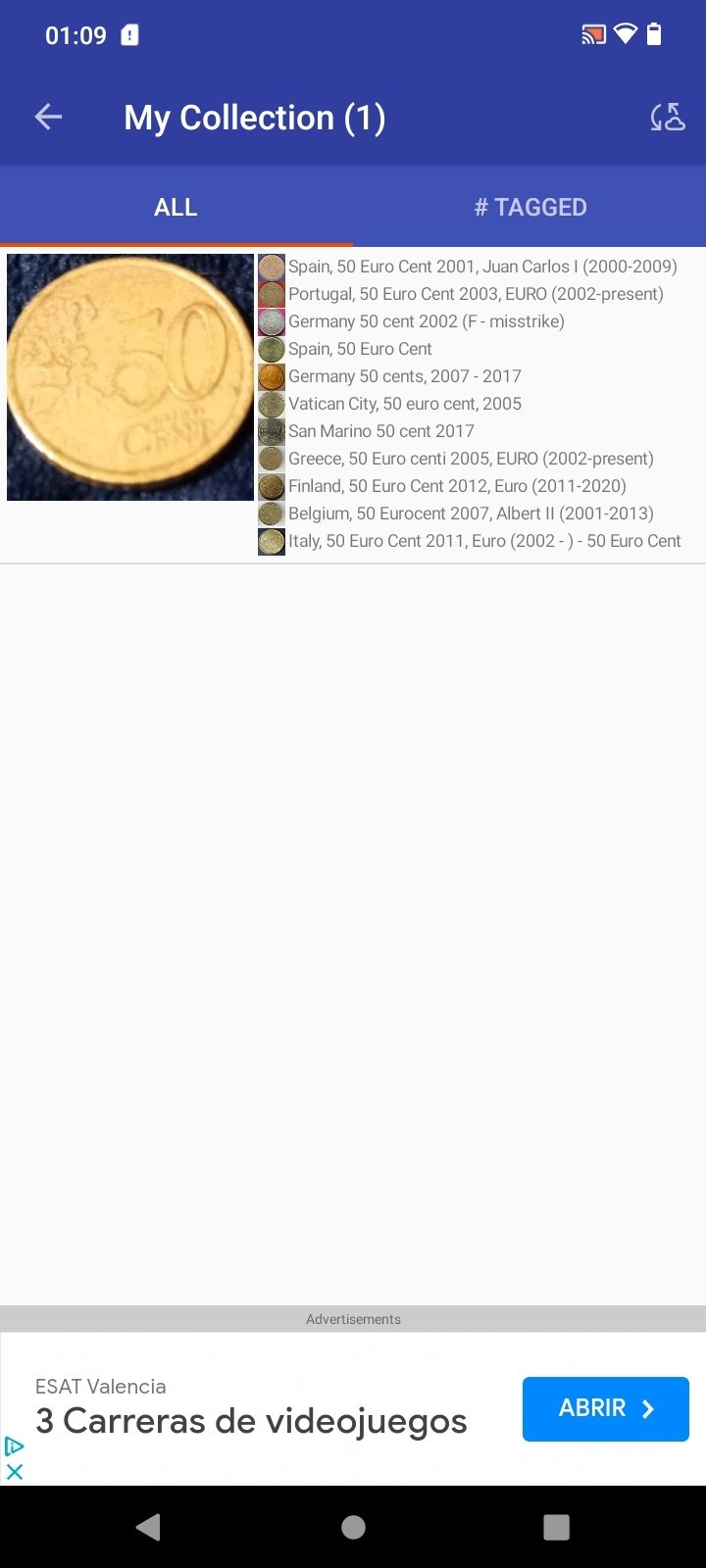Tap ABRIR on the ESAT Valencia ad
This screenshot has height=1568, width=706.
[606, 1408]
